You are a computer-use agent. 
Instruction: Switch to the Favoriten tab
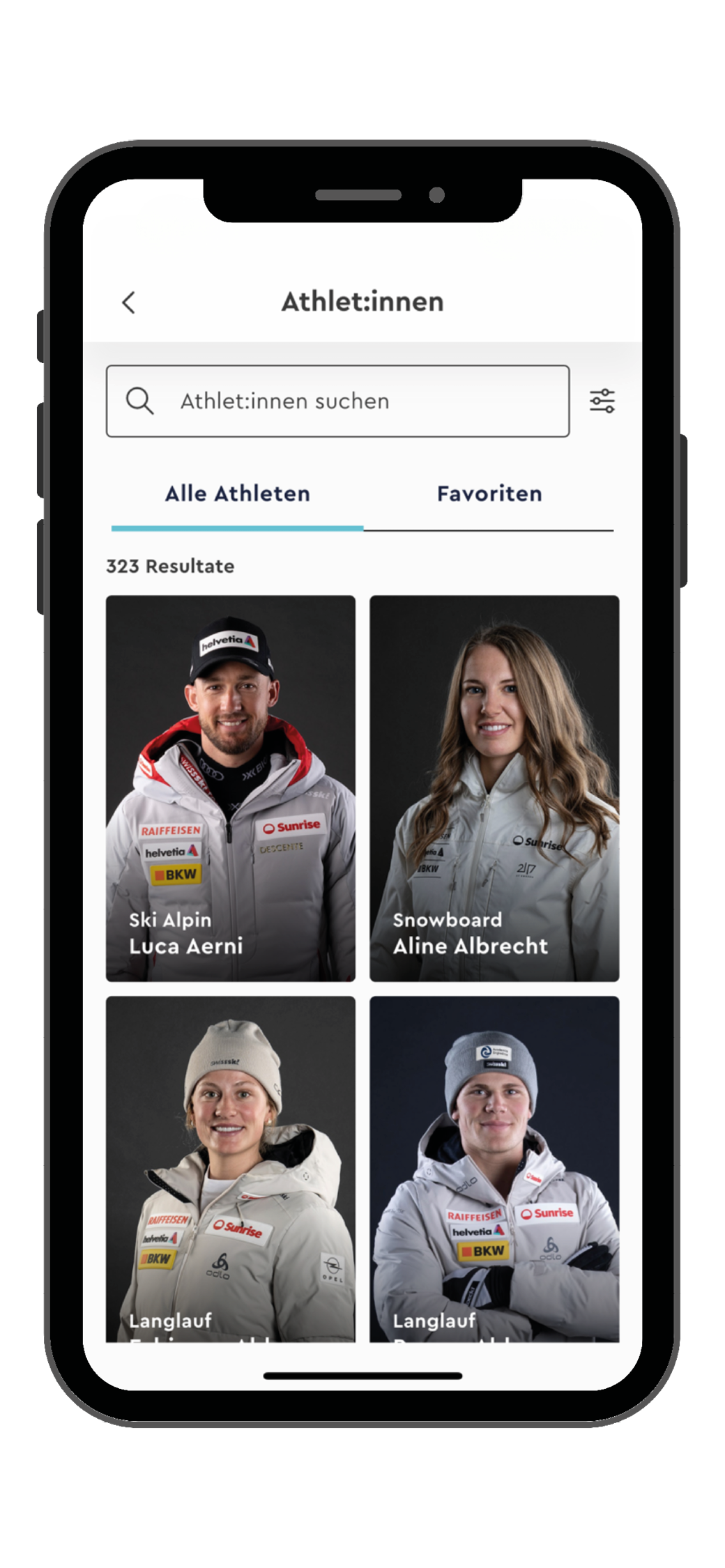tap(490, 493)
